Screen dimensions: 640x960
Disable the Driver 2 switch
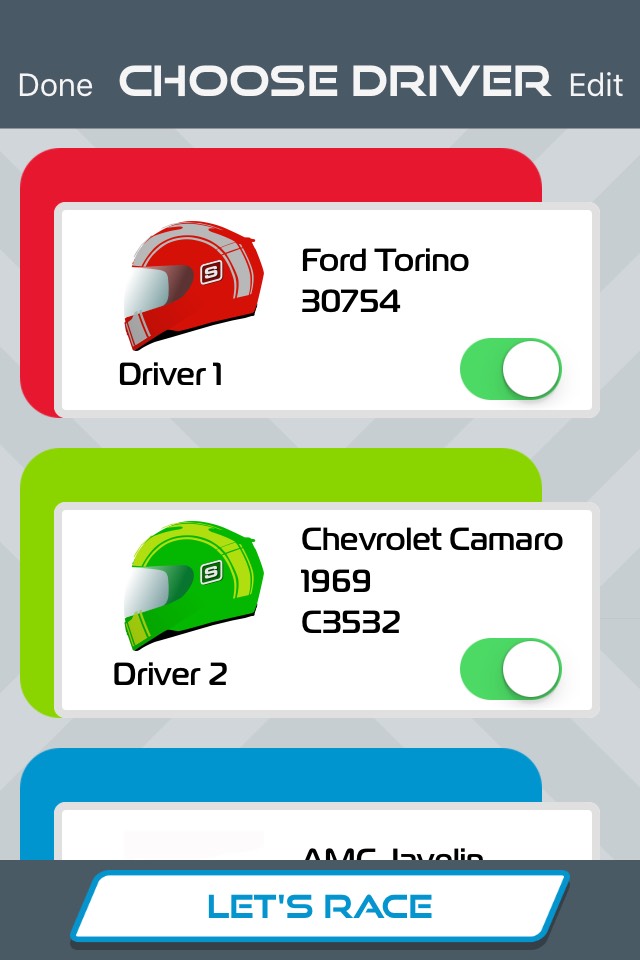pyautogui.click(x=510, y=669)
